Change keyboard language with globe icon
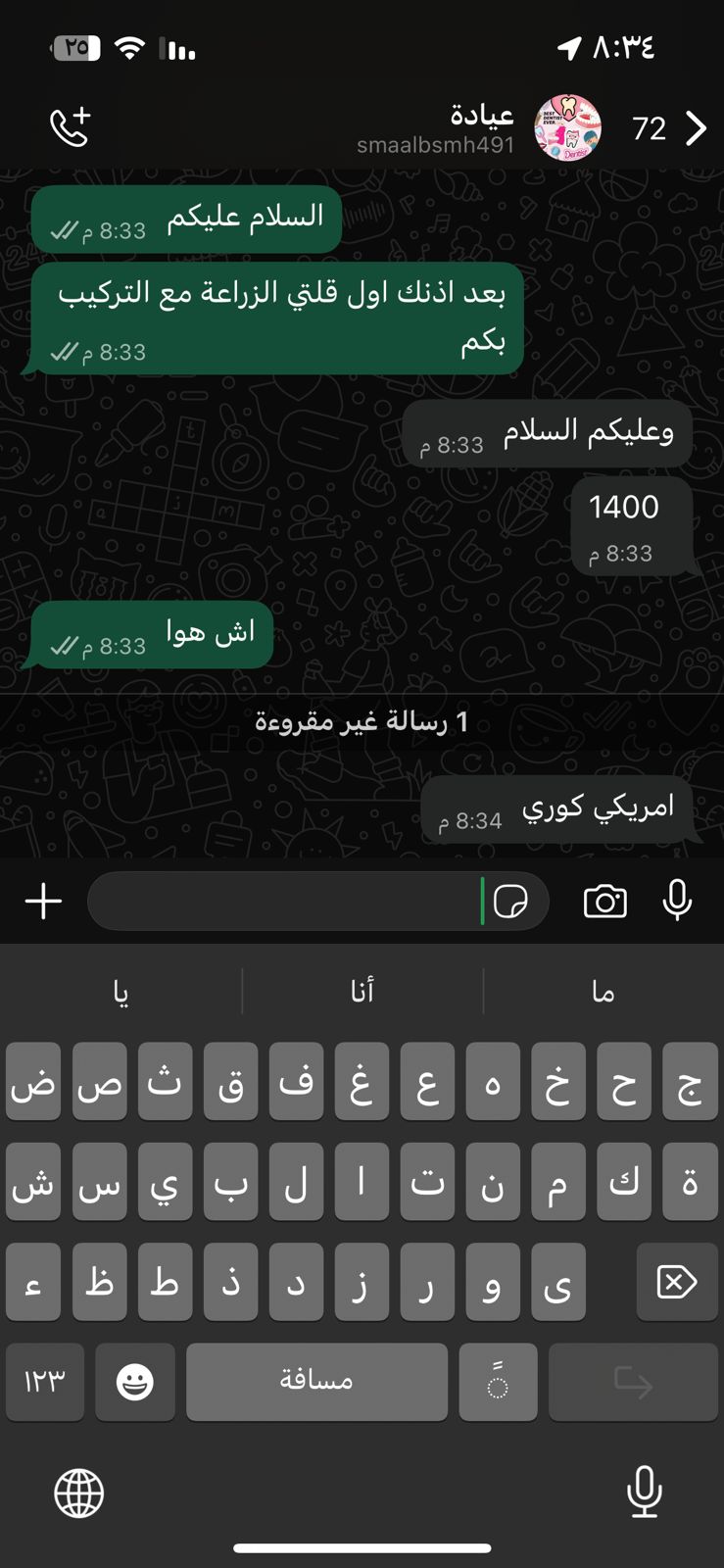 pos(79,1493)
